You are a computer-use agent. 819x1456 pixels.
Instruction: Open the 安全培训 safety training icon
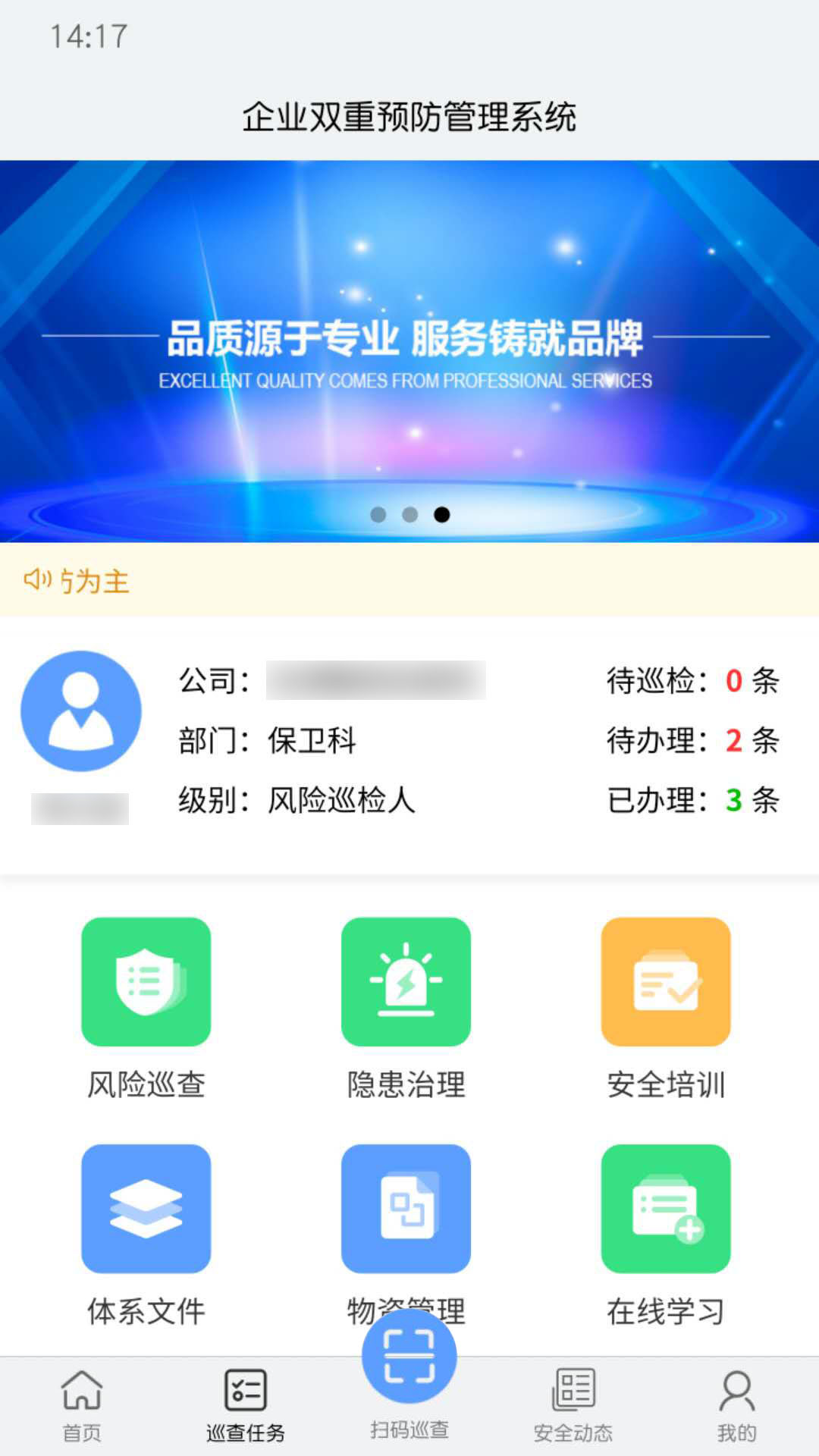pos(665,983)
